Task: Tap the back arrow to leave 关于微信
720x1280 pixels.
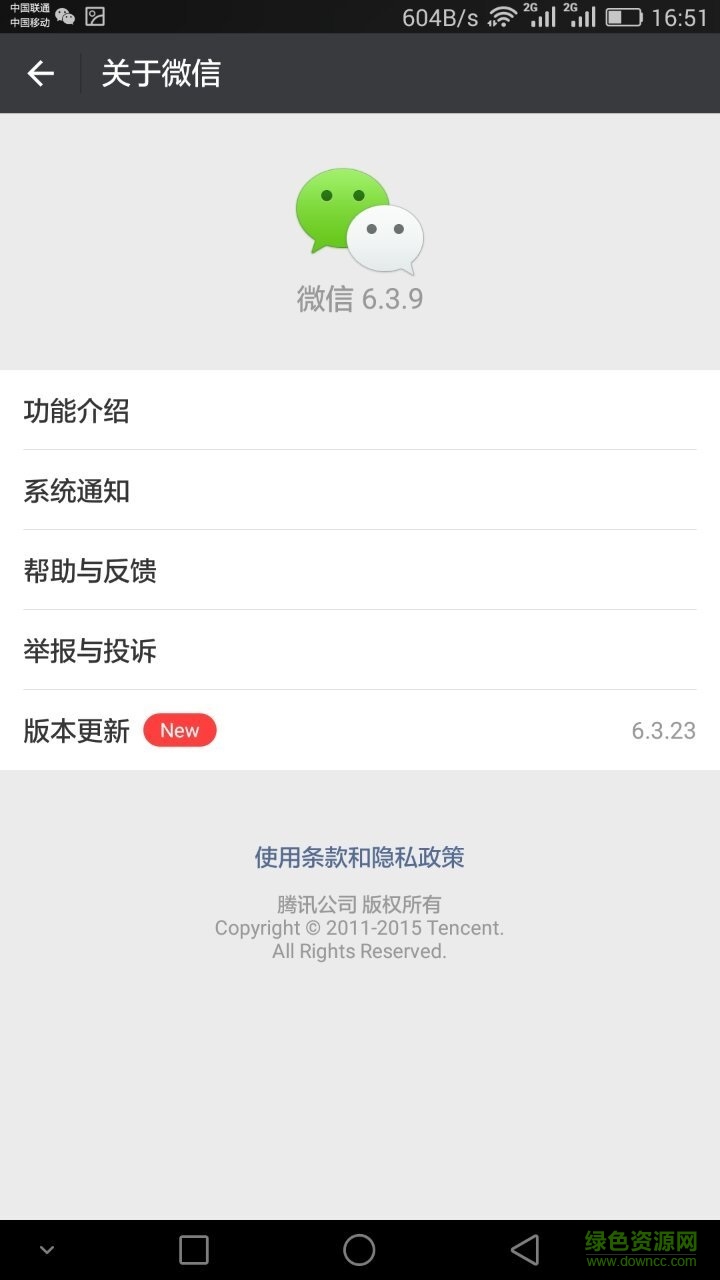Action: tap(39, 73)
